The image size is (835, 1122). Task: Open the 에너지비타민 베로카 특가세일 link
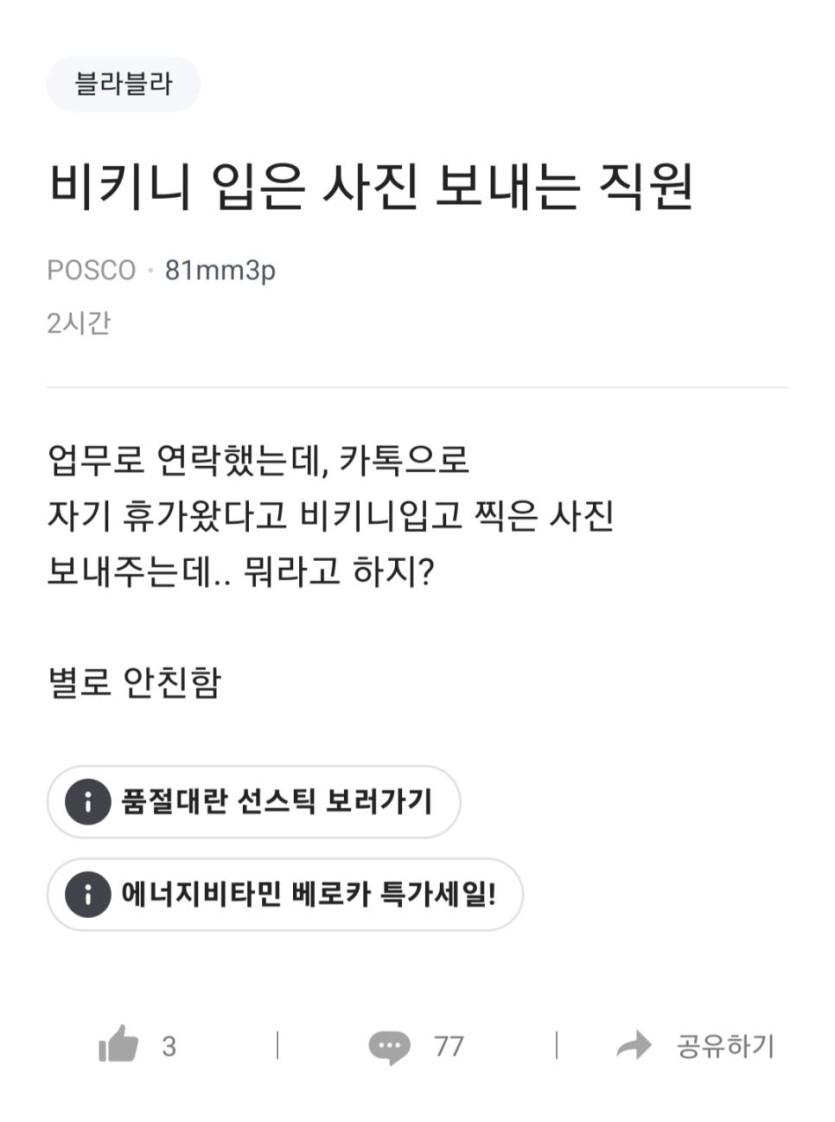(x=284, y=893)
